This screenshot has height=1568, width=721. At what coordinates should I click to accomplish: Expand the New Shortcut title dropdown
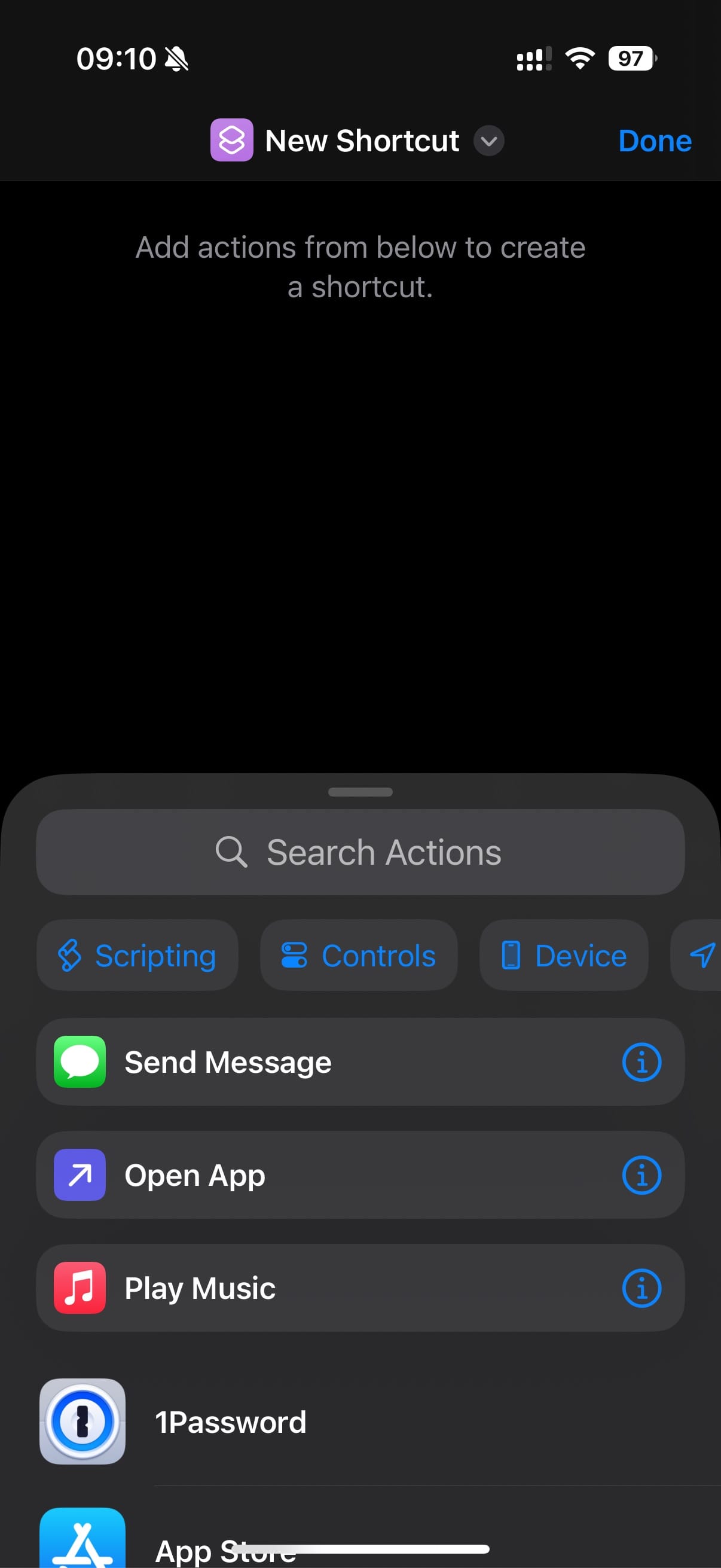(x=488, y=141)
